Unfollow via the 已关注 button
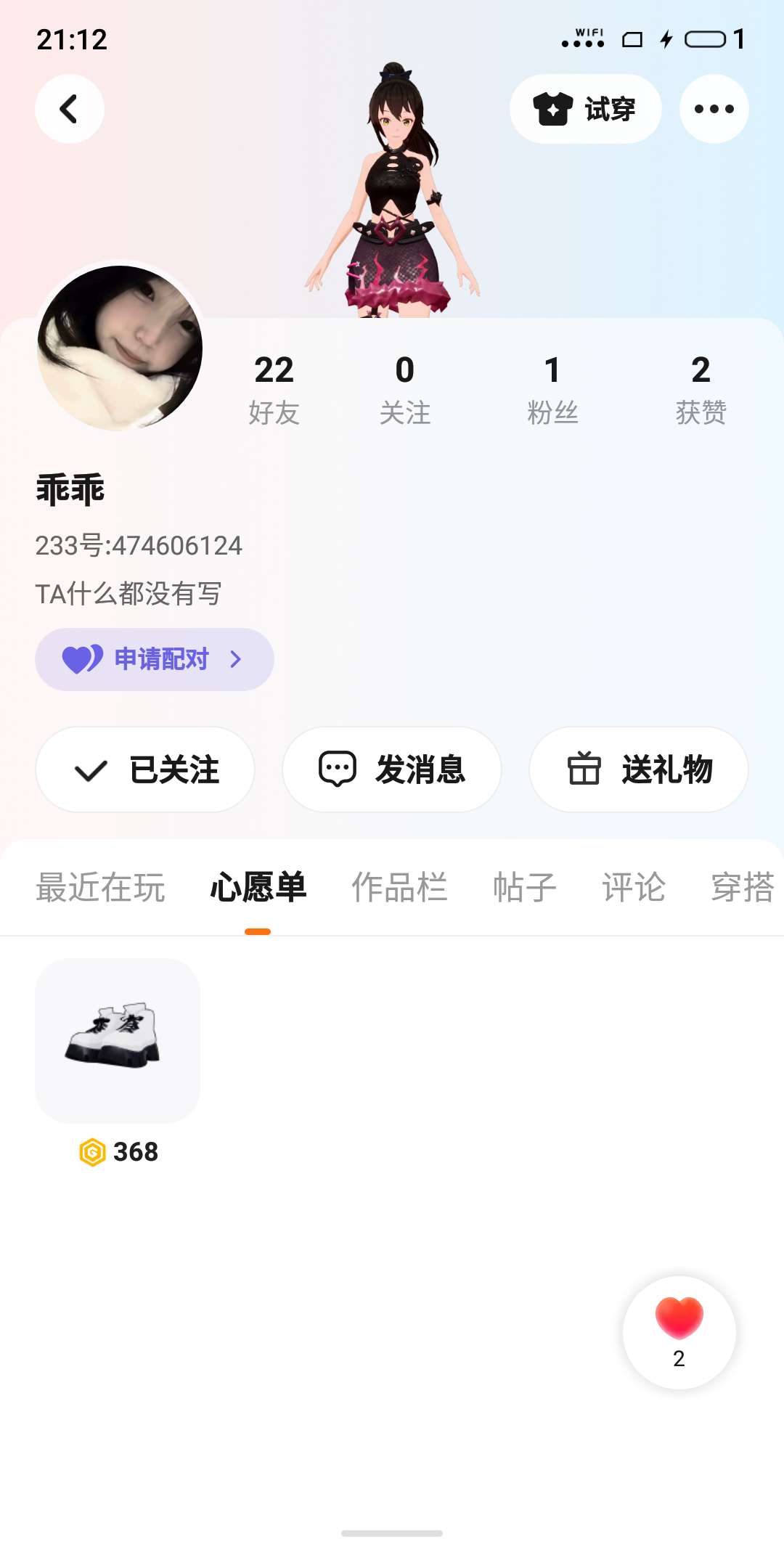This screenshot has width=784, height=1568. tap(145, 769)
